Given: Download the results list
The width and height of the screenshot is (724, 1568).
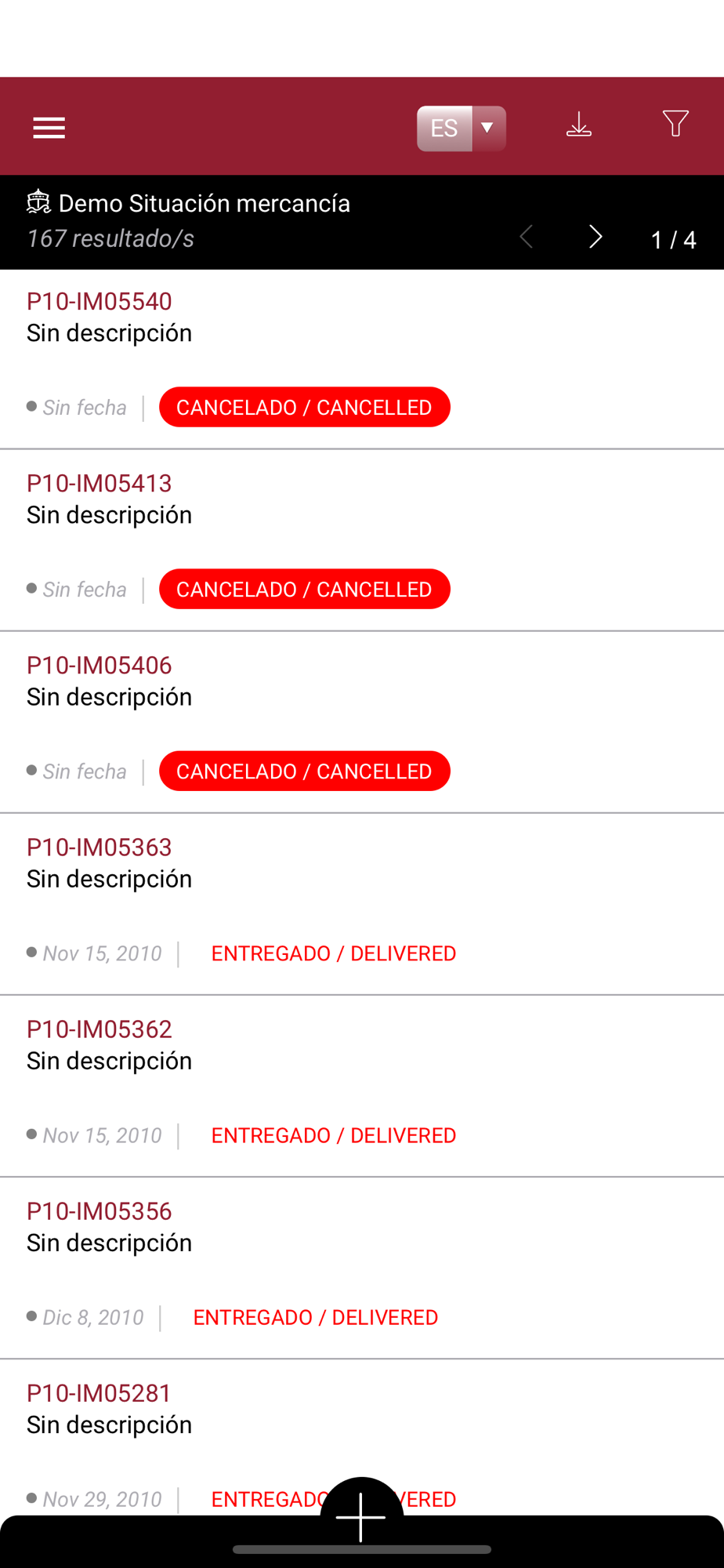Looking at the screenshot, I should pos(579,125).
